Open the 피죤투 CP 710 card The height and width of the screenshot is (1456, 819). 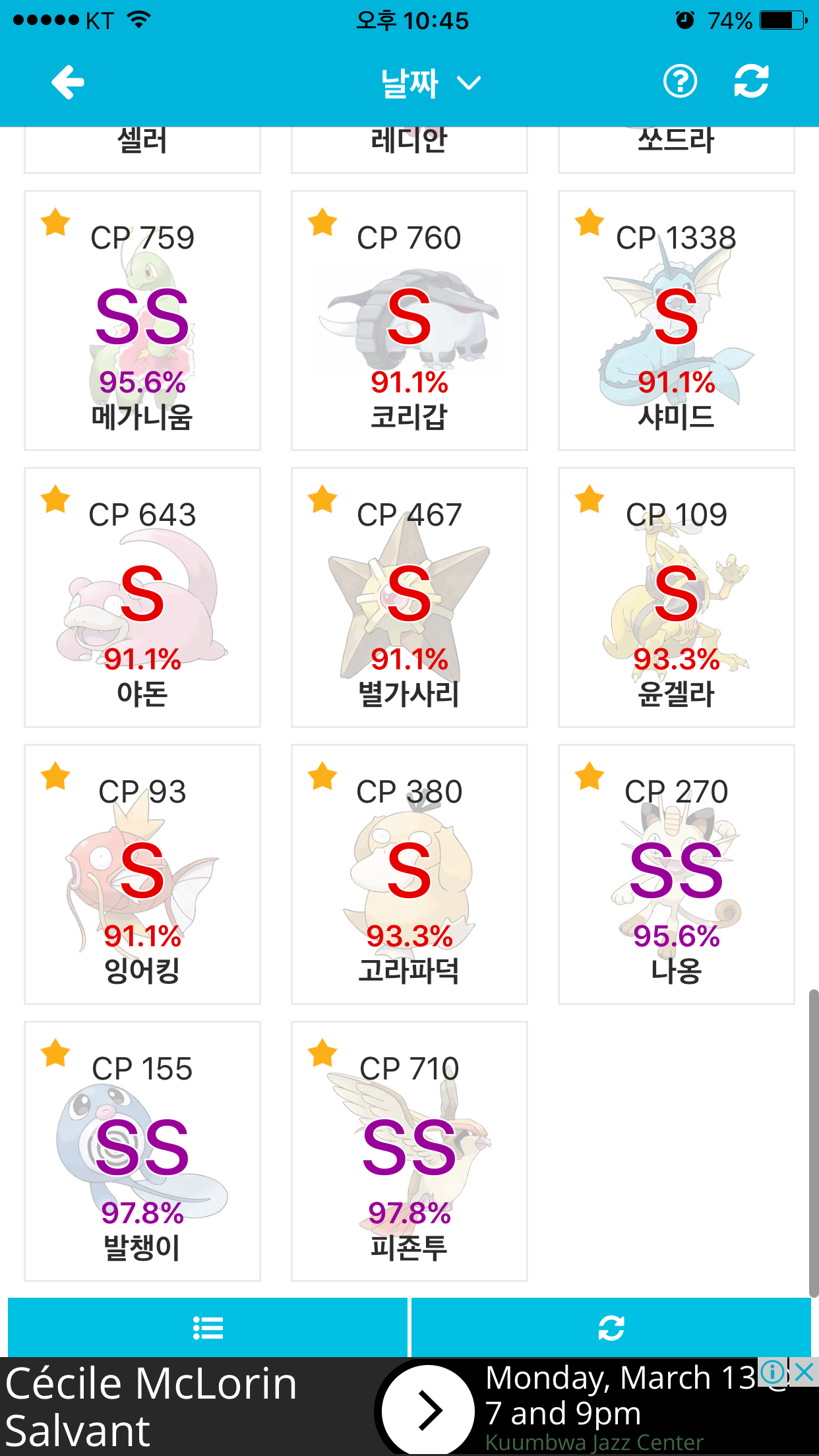pos(409,1151)
